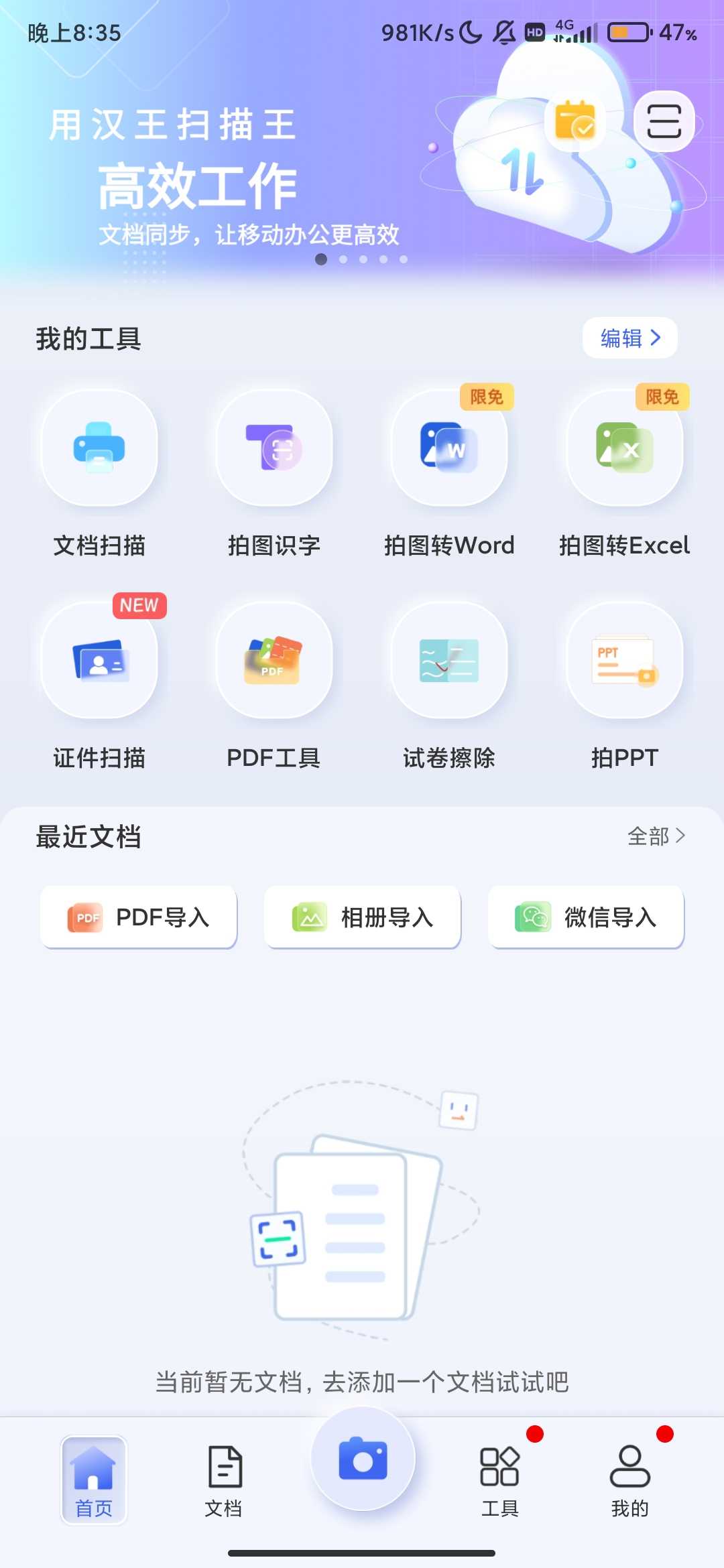Tap 编辑 to edit my tools
724x1568 pixels.
tap(629, 338)
